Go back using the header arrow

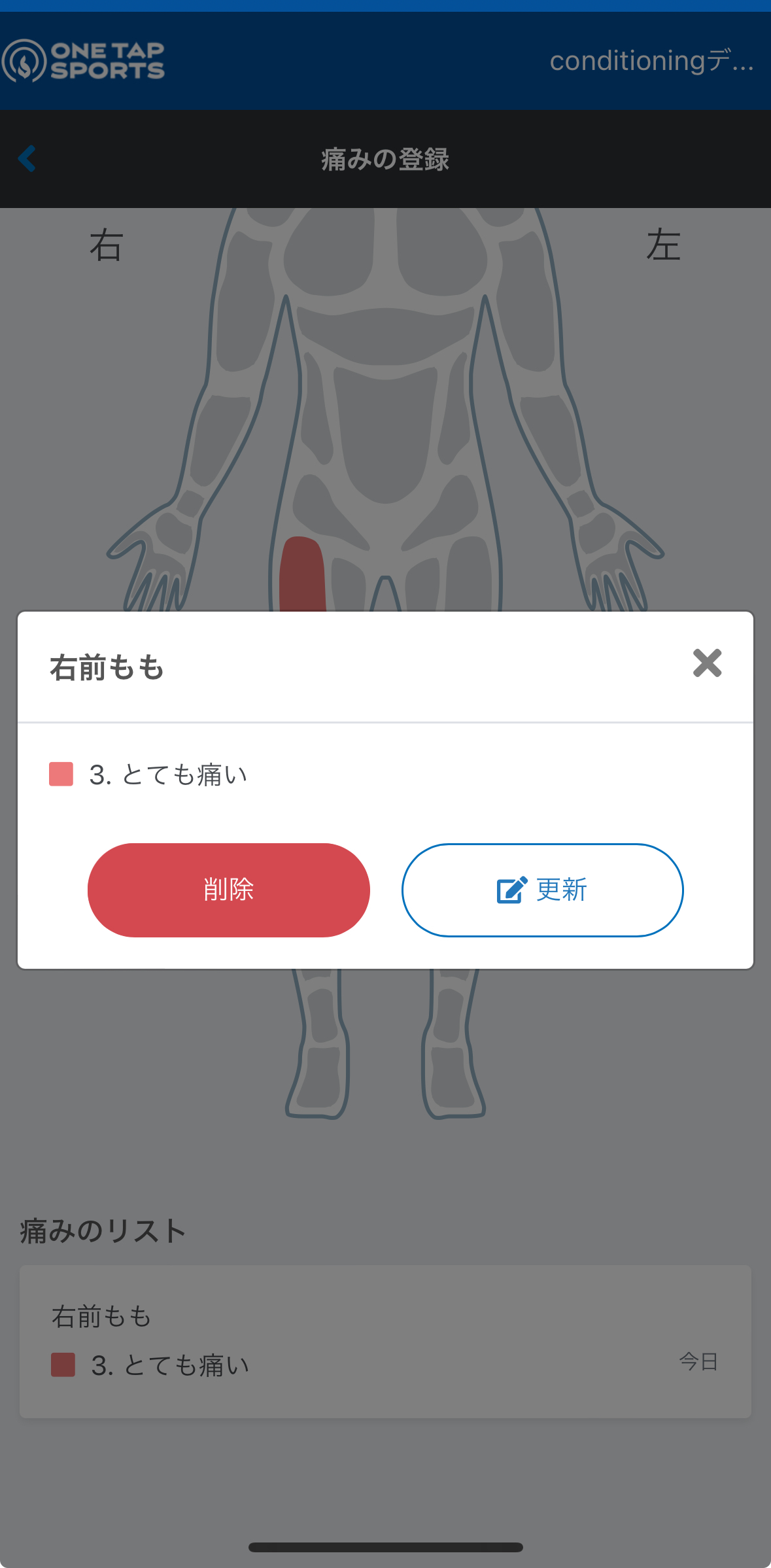[27, 158]
